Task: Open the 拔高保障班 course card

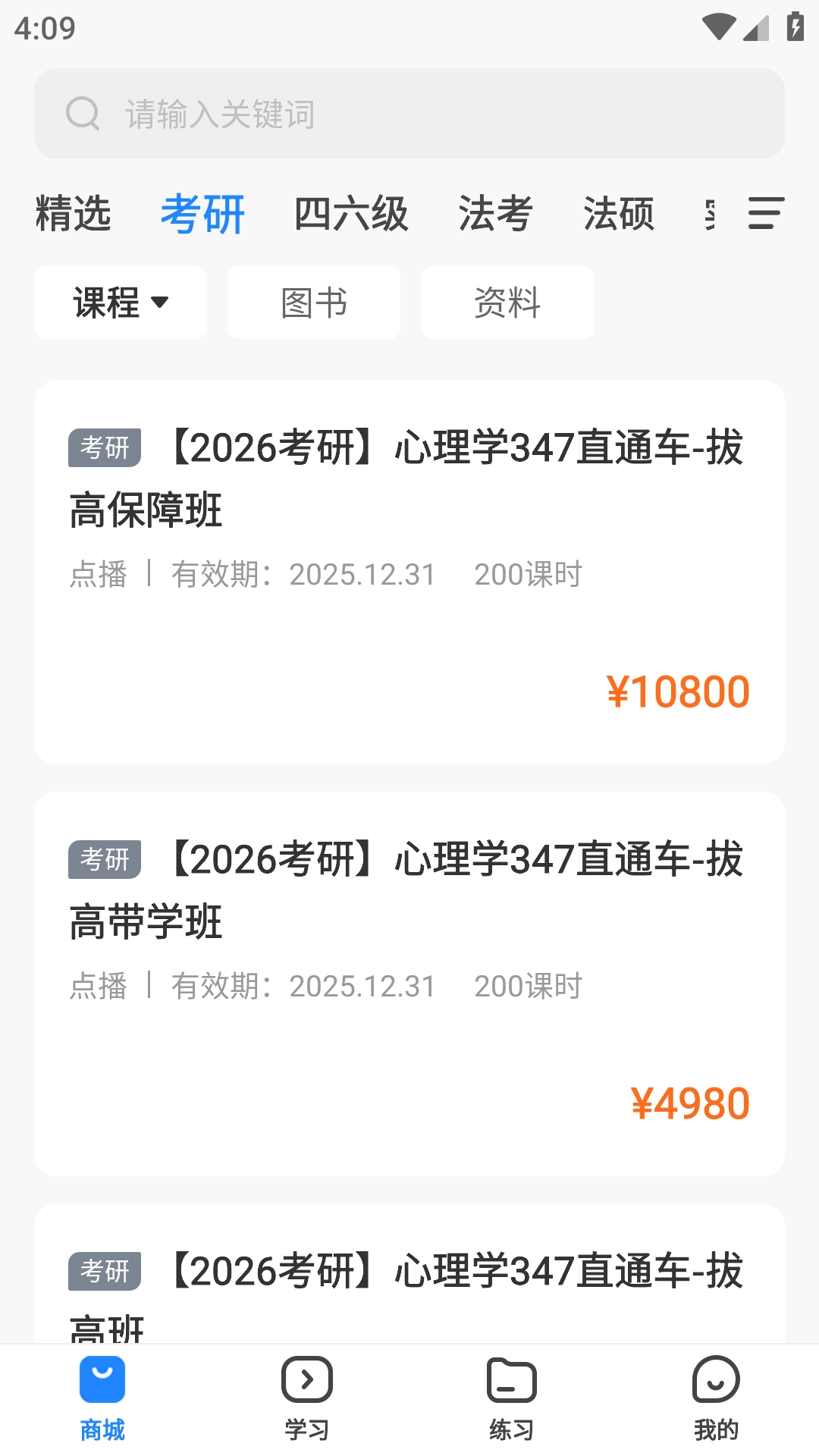Action: (x=409, y=572)
